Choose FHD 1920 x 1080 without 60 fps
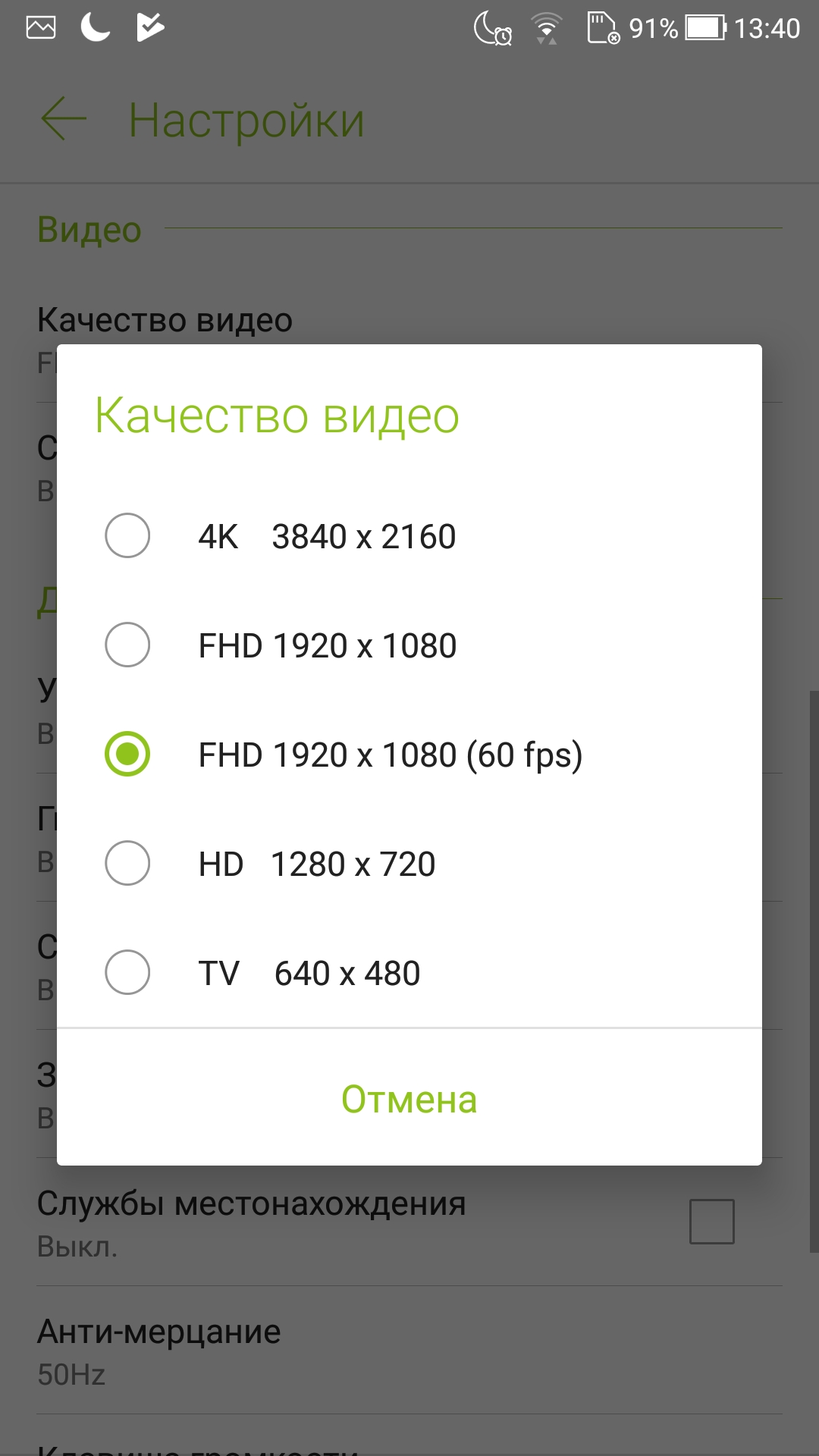 pyautogui.click(x=409, y=645)
